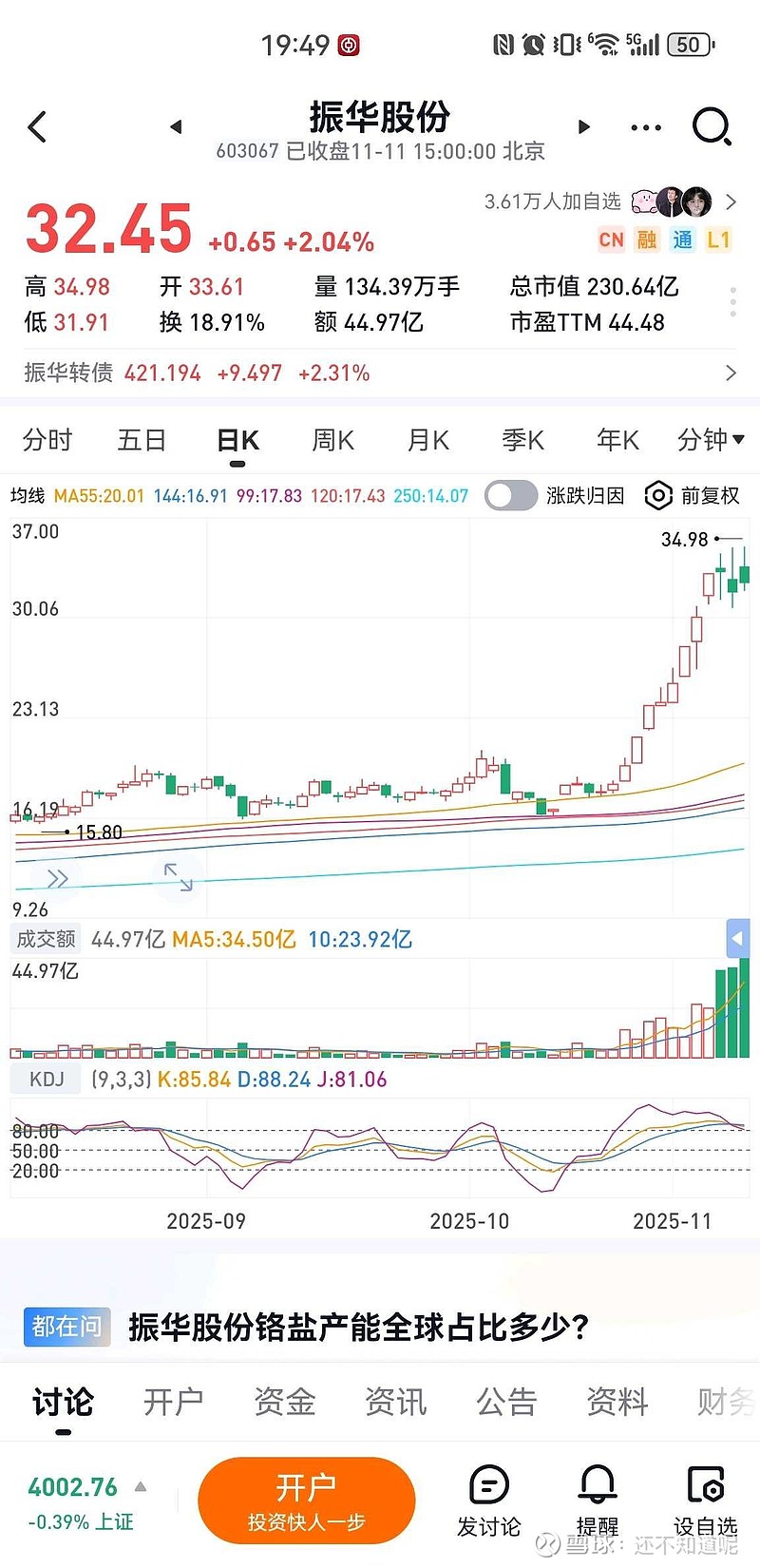Open the 公告 announcements tab
The height and width of the screenshot is (1568, 760).
point(506,1401)
